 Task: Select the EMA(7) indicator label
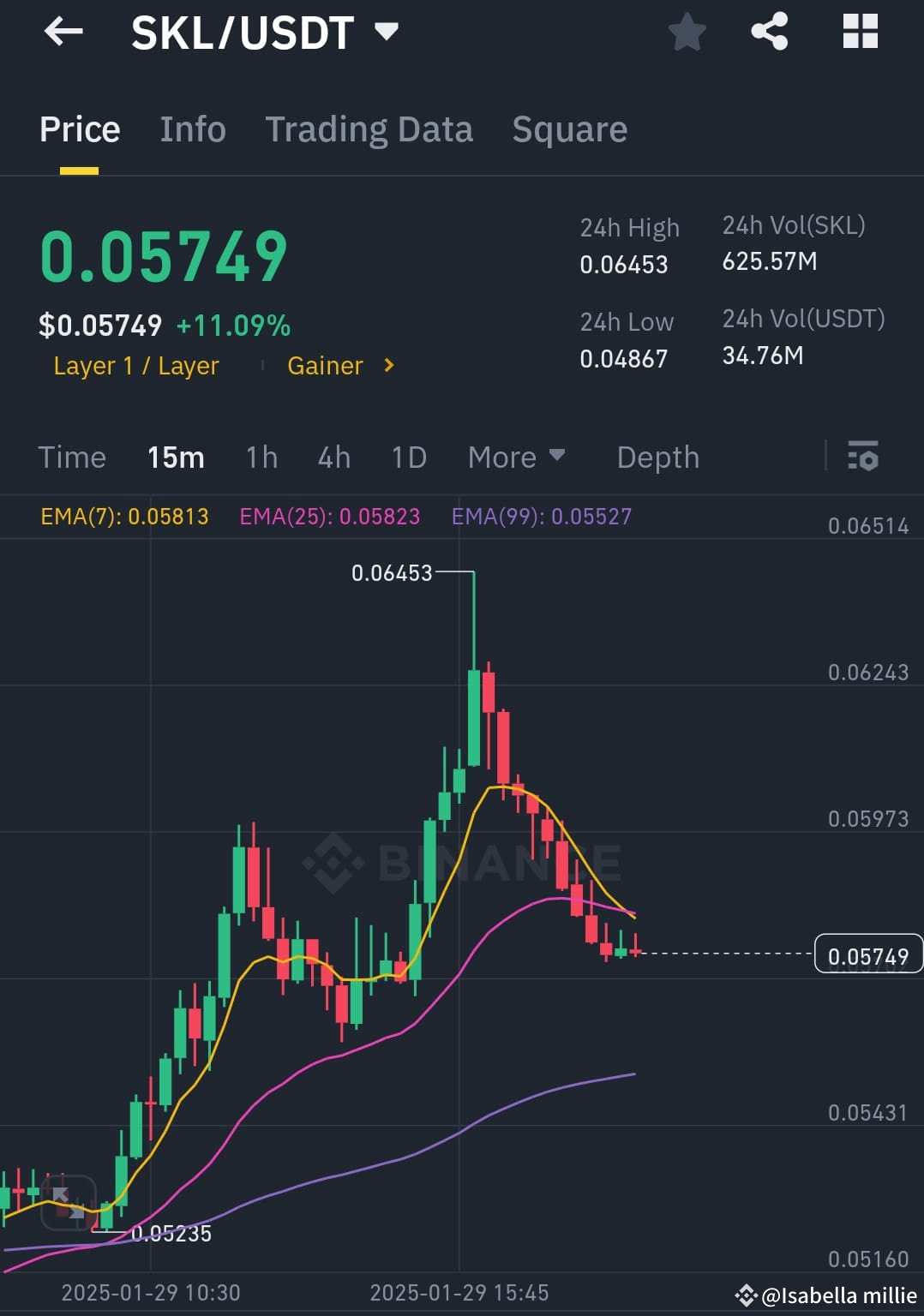coord(125,517)
